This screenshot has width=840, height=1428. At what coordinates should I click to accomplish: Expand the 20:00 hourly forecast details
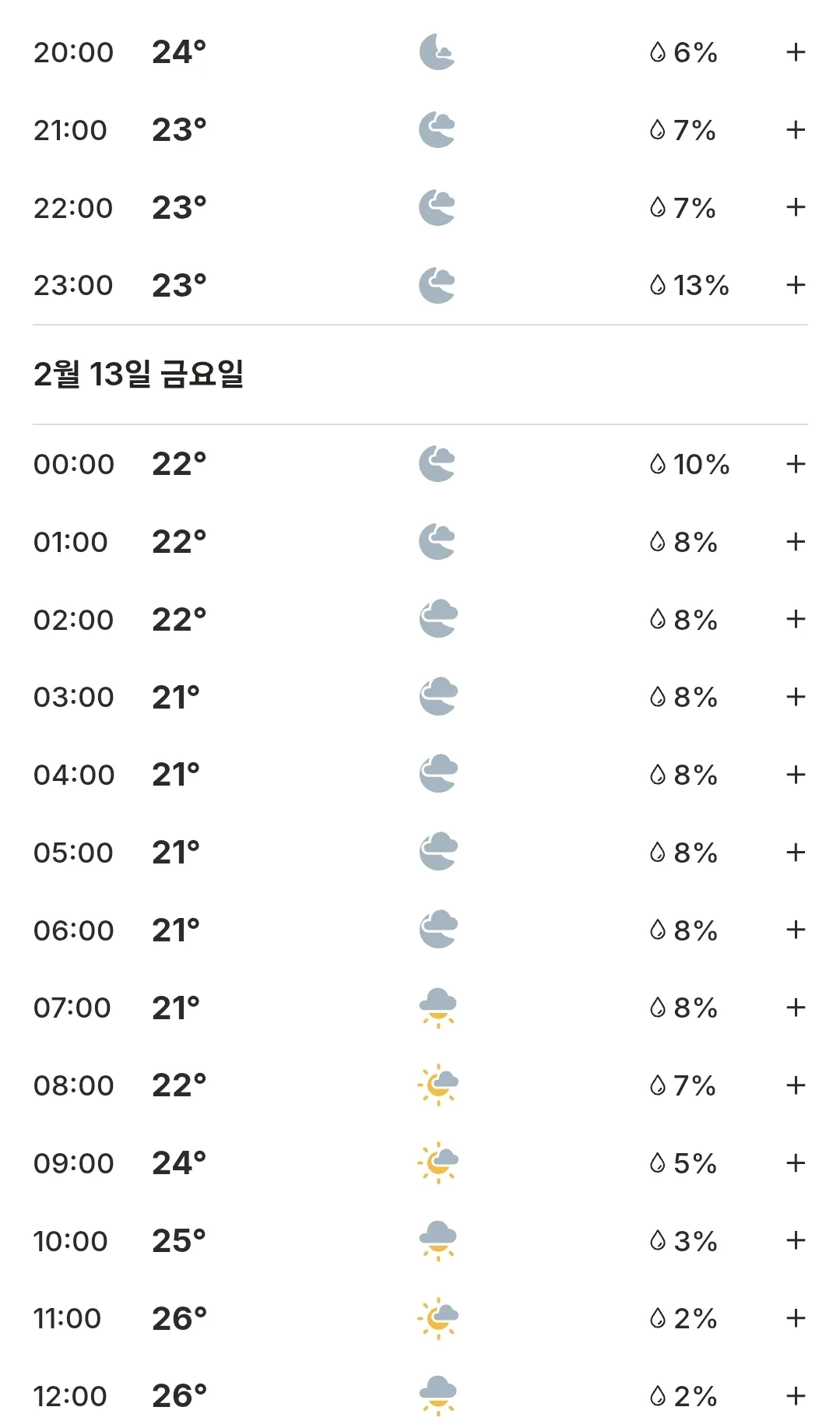tap(795, 52)
